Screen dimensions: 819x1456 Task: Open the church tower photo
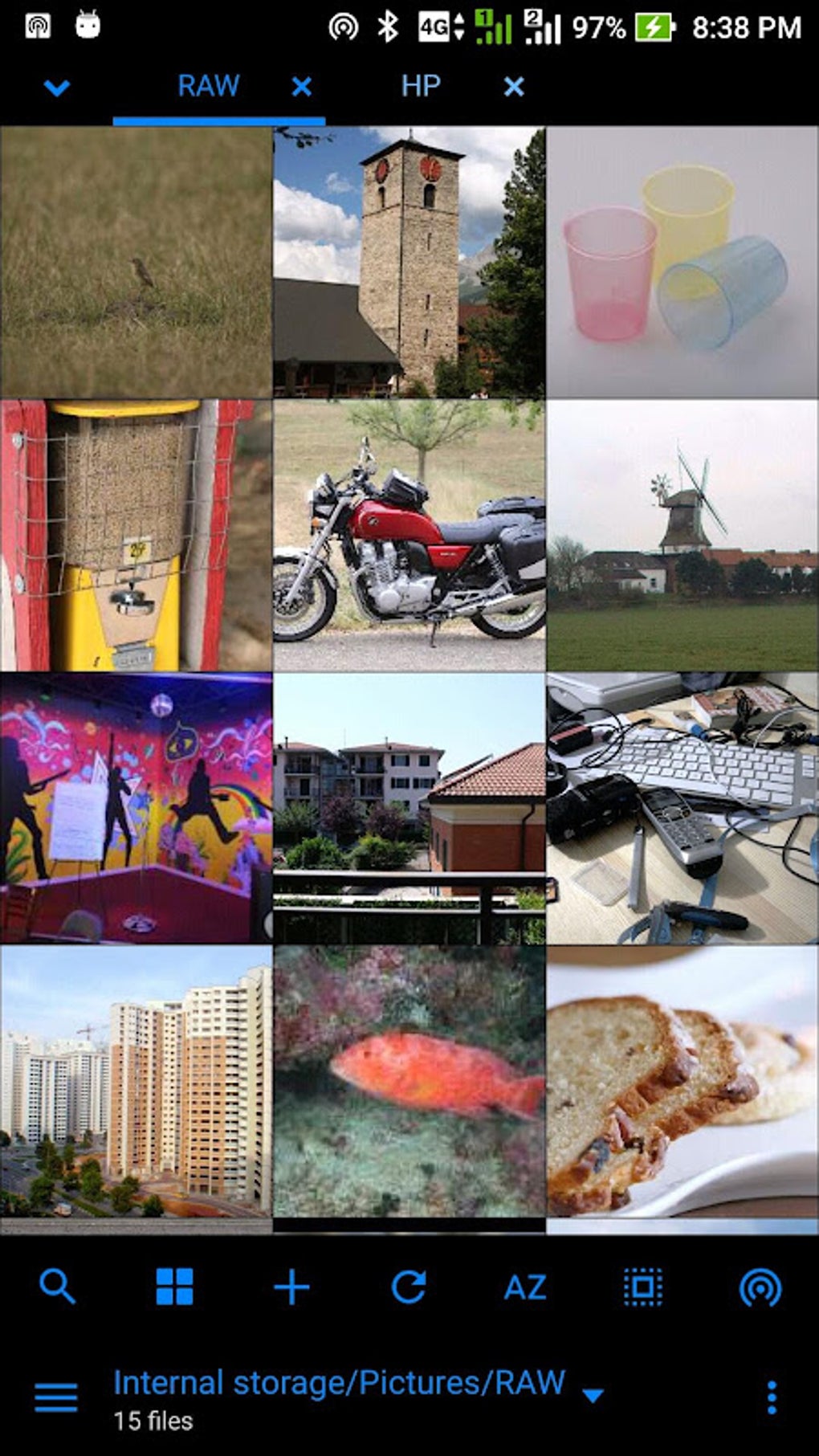click(x=409, y=259)
